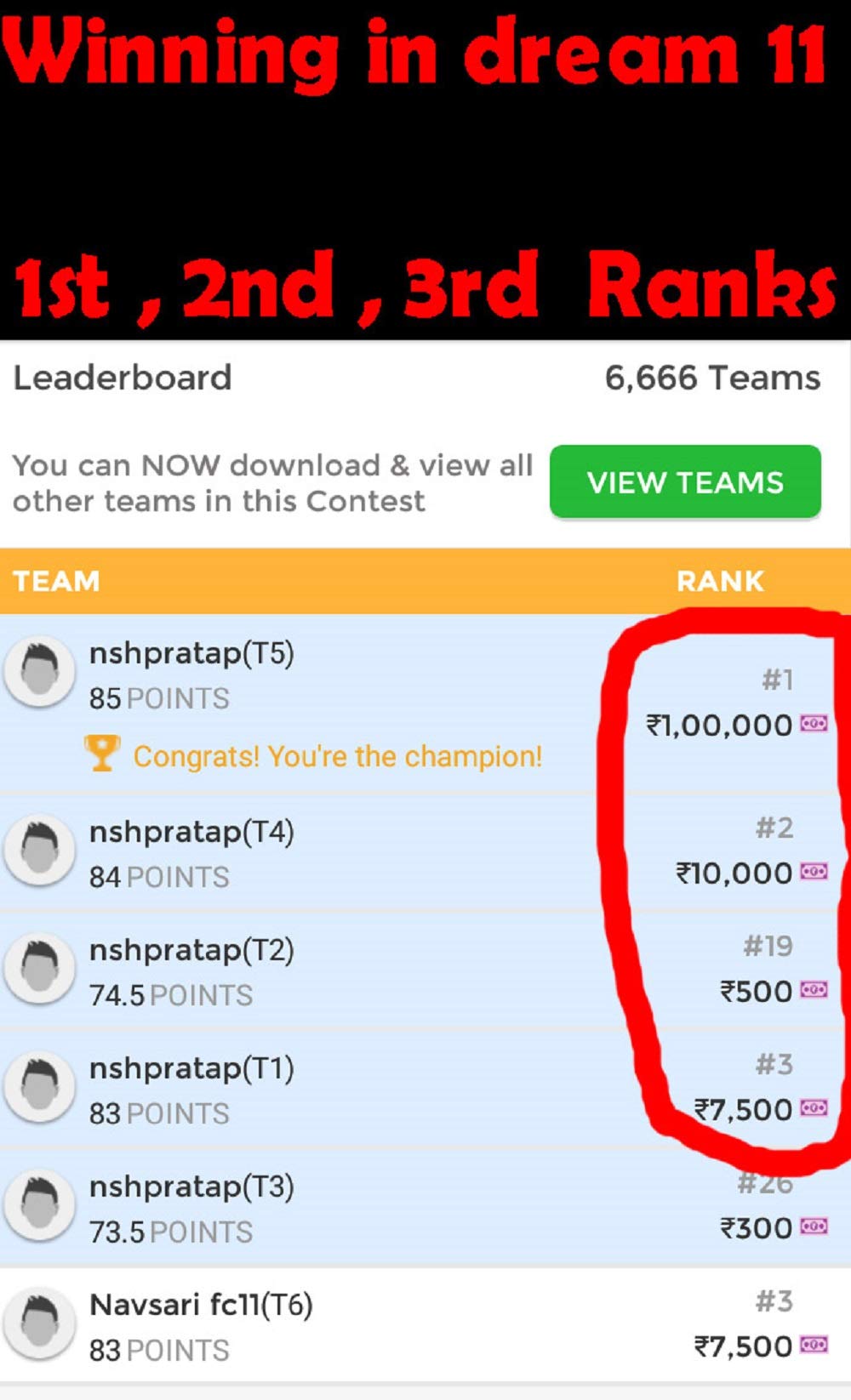Click the money icon next to ₹500 prize
The width and height of the screenshot is (851, 1400).
coord(814,991)
